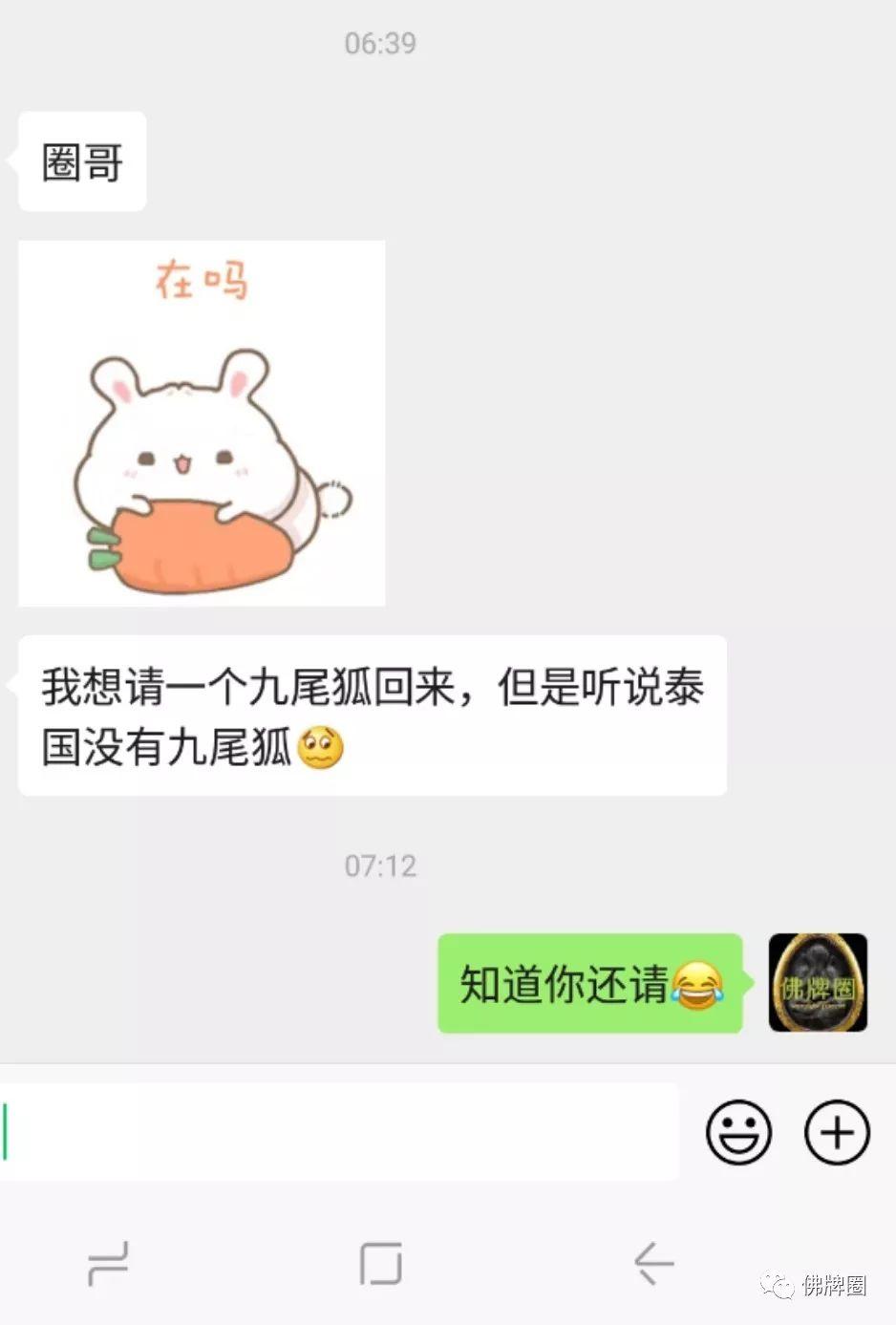
Task: Open the 佛牌圈 profile avatar
Action: tap(817, 982)
